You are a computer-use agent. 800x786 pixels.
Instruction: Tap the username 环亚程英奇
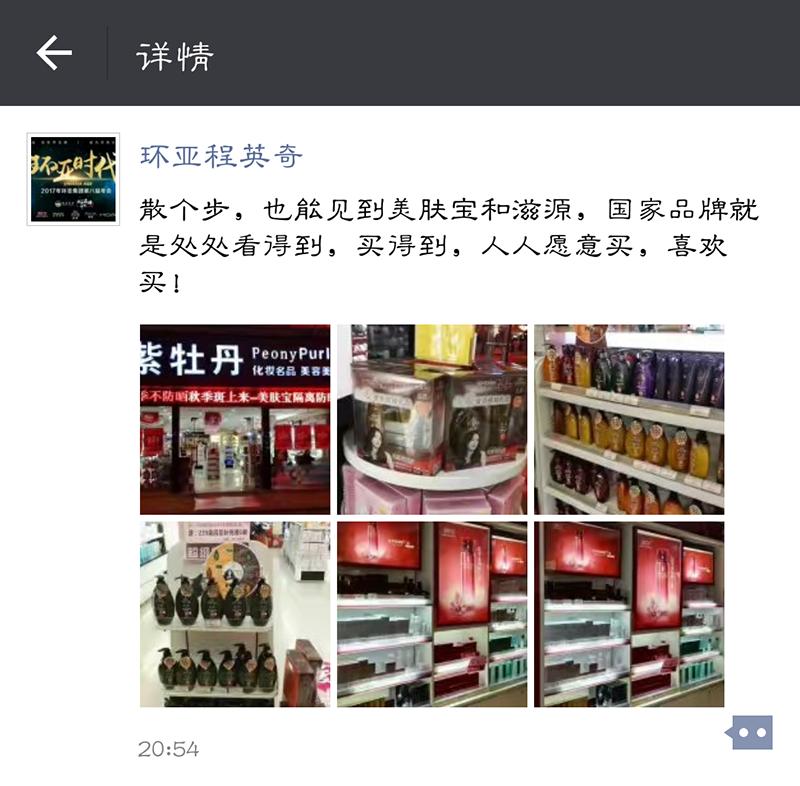[x=221, y=157]
